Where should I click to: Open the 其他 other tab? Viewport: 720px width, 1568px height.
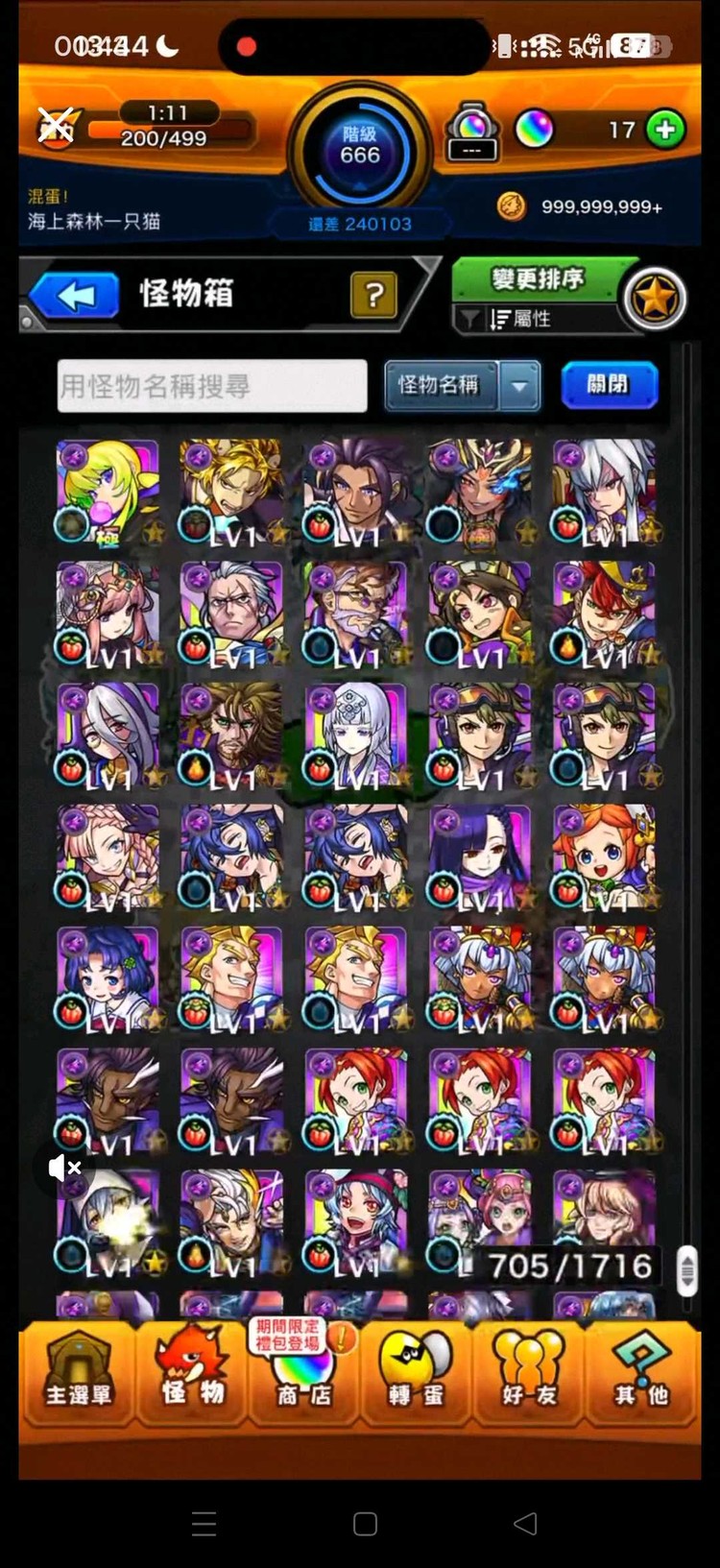(641, 1373)
